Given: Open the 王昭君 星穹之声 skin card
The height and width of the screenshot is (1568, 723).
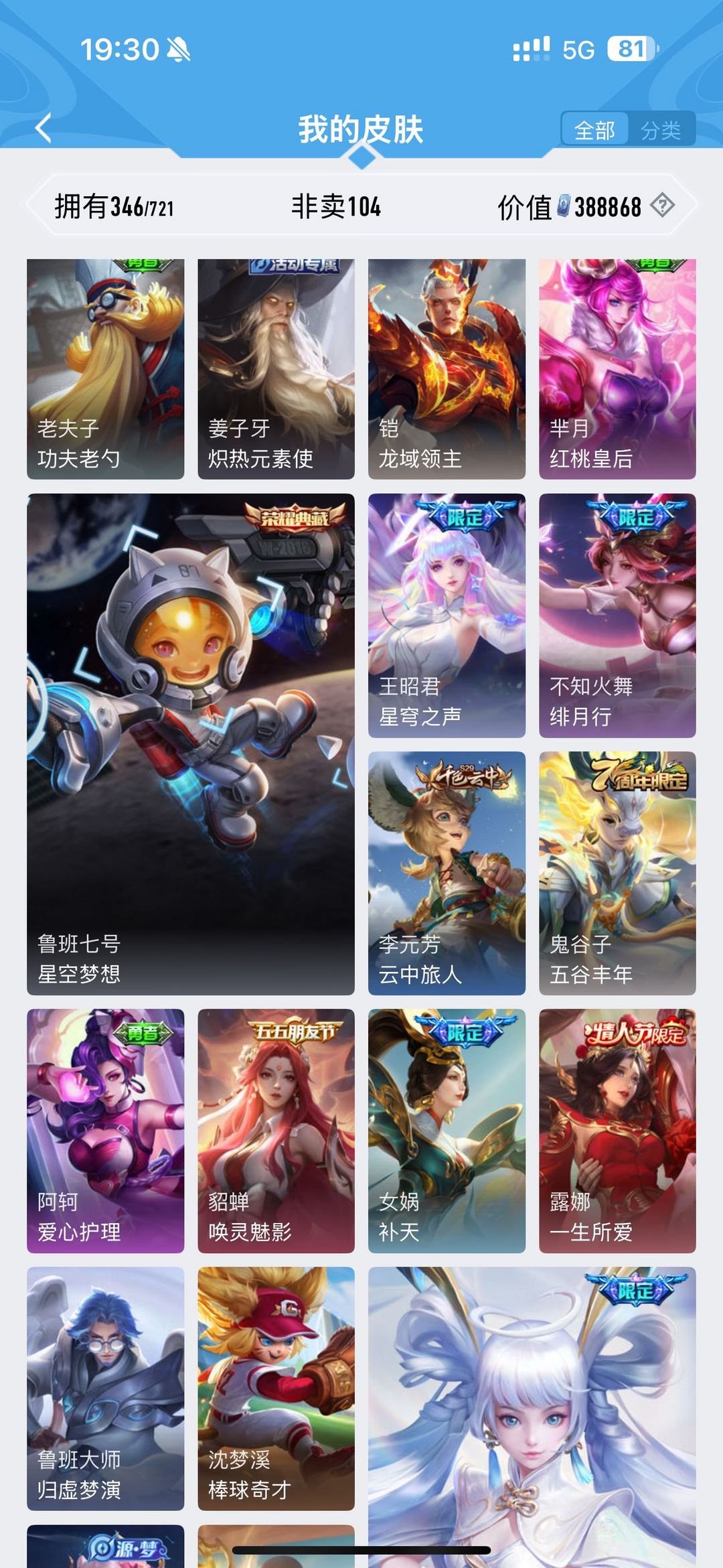Looking at the screenshot, I should [x=447, y=616].
